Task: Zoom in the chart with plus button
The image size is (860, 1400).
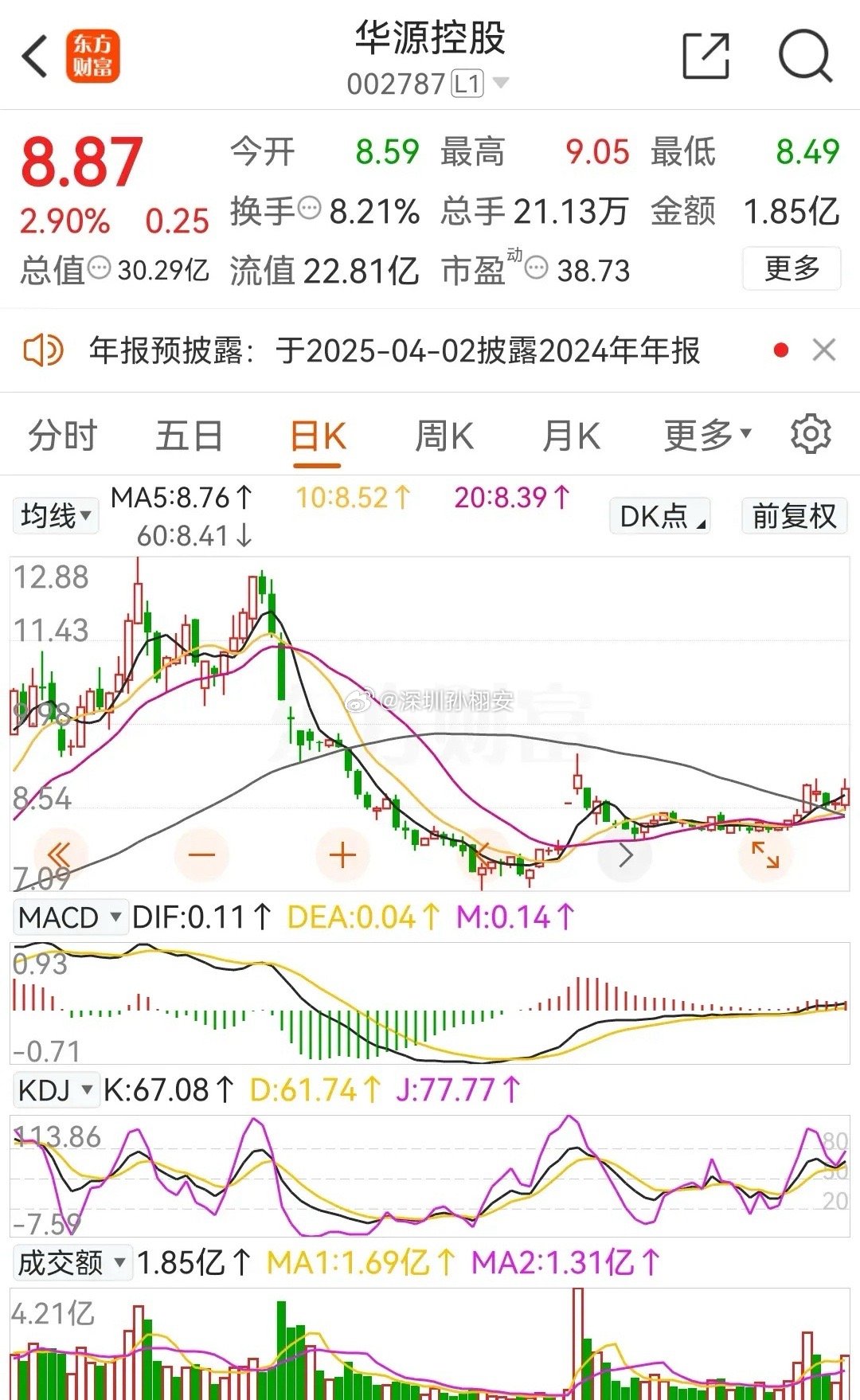Action: (x=342, y=855)
